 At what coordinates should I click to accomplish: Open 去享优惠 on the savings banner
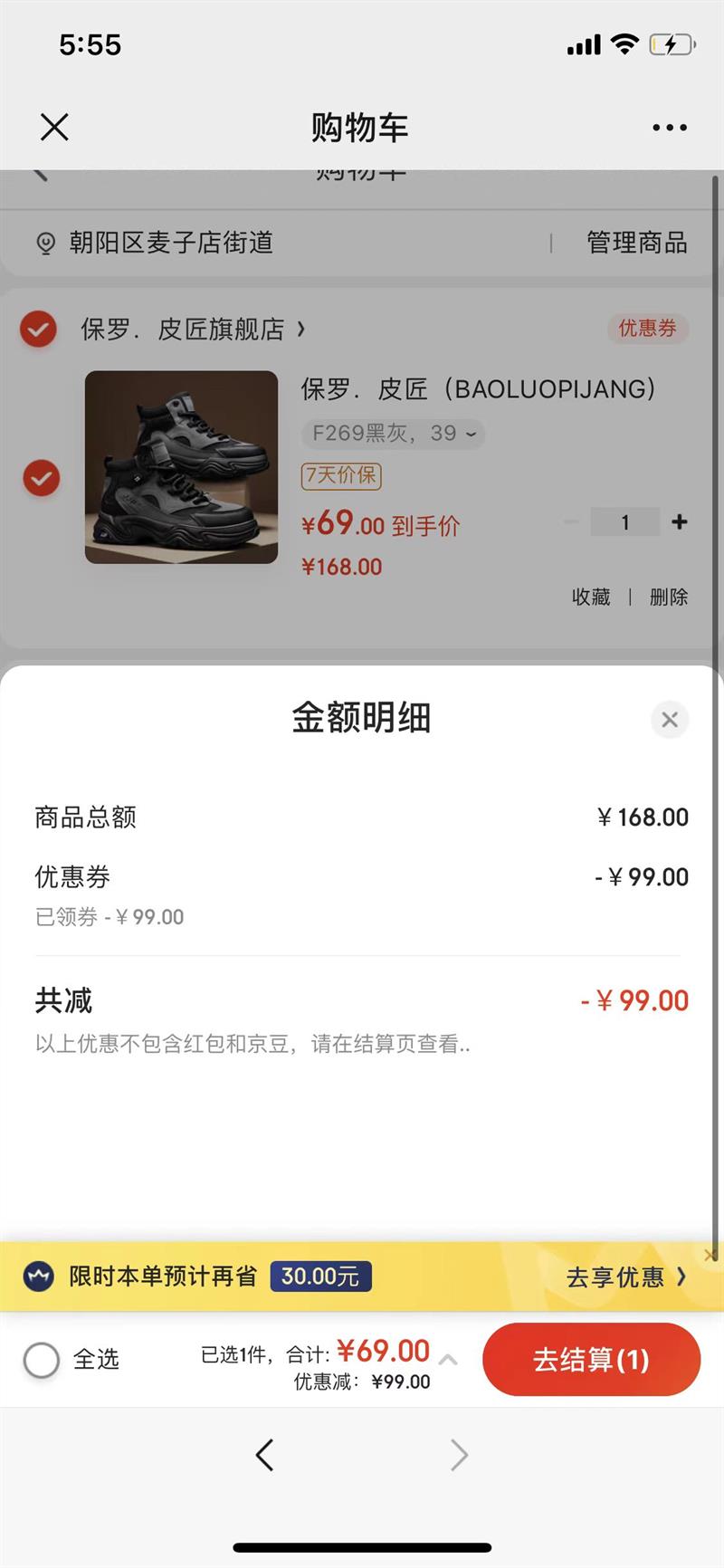(625, 1276)
